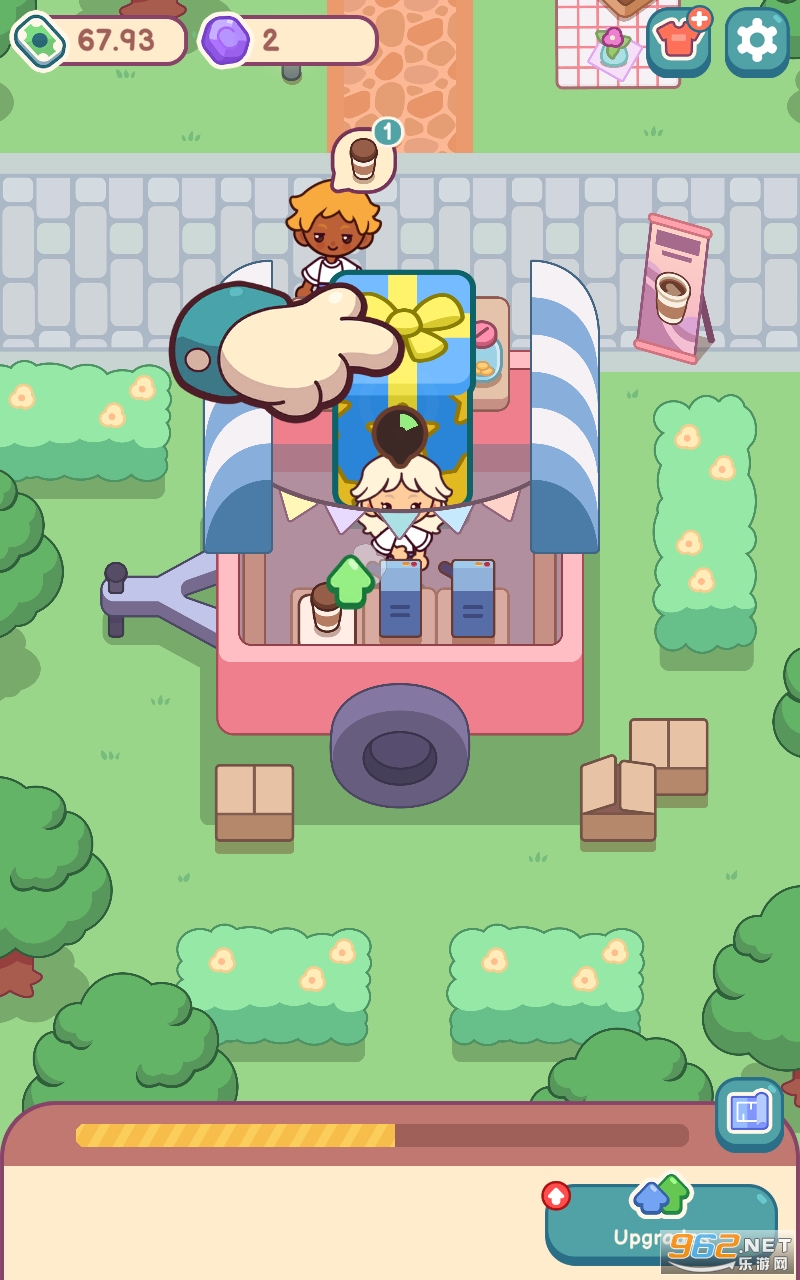This screenshot has width=800, height=1280.
Task: Open the outfit shop shirt icon
Action: pos(678,41)
